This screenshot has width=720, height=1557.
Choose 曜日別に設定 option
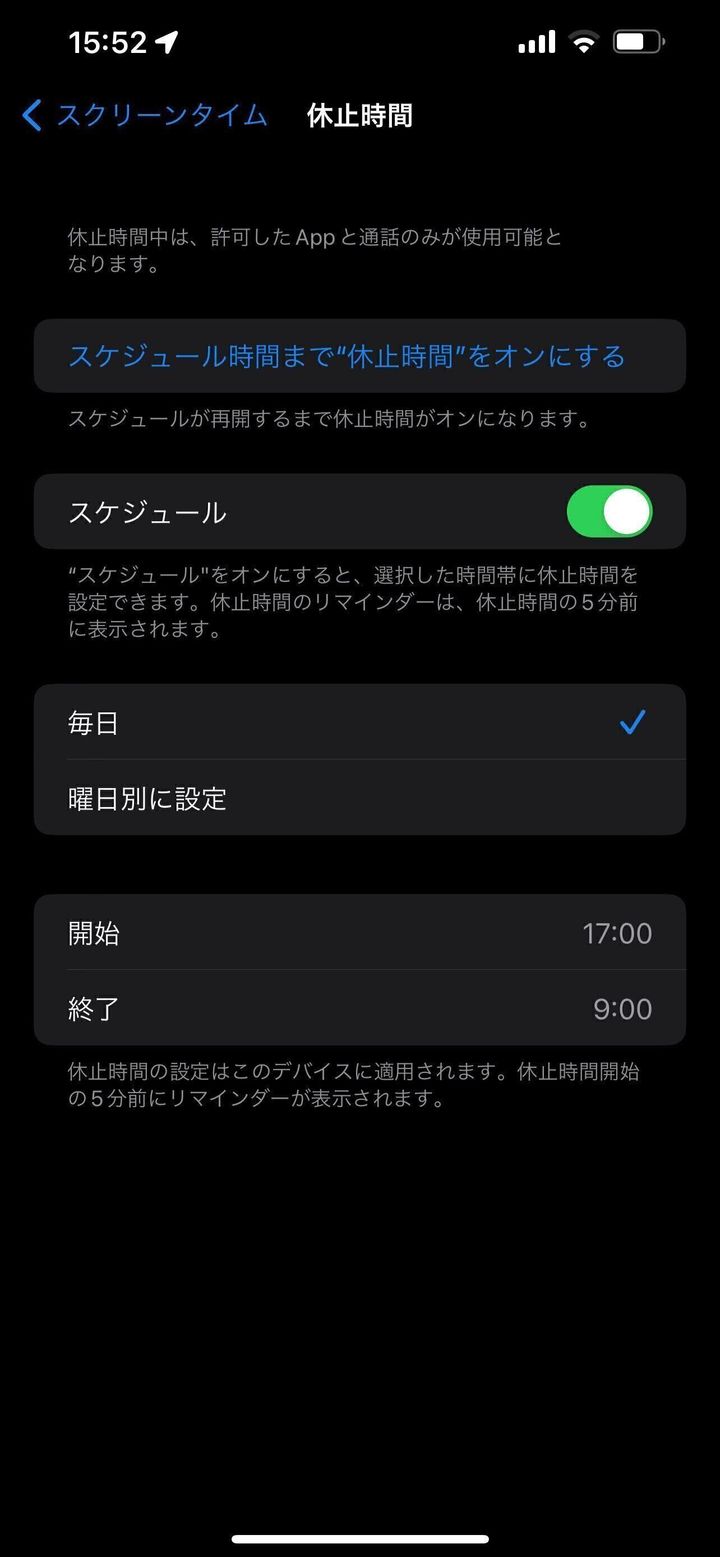click(x=360, y=798)
